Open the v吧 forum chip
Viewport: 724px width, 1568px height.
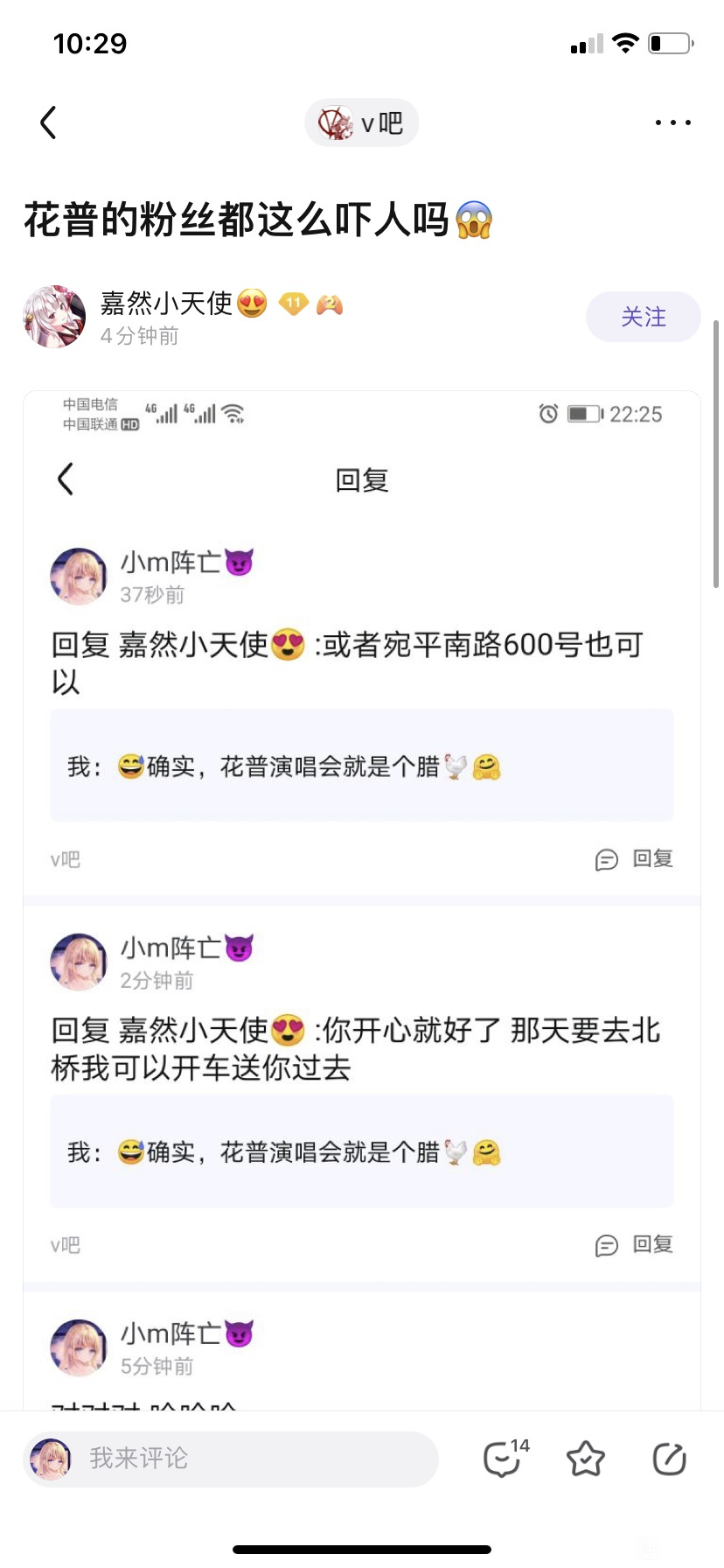[x=361, y=122]
